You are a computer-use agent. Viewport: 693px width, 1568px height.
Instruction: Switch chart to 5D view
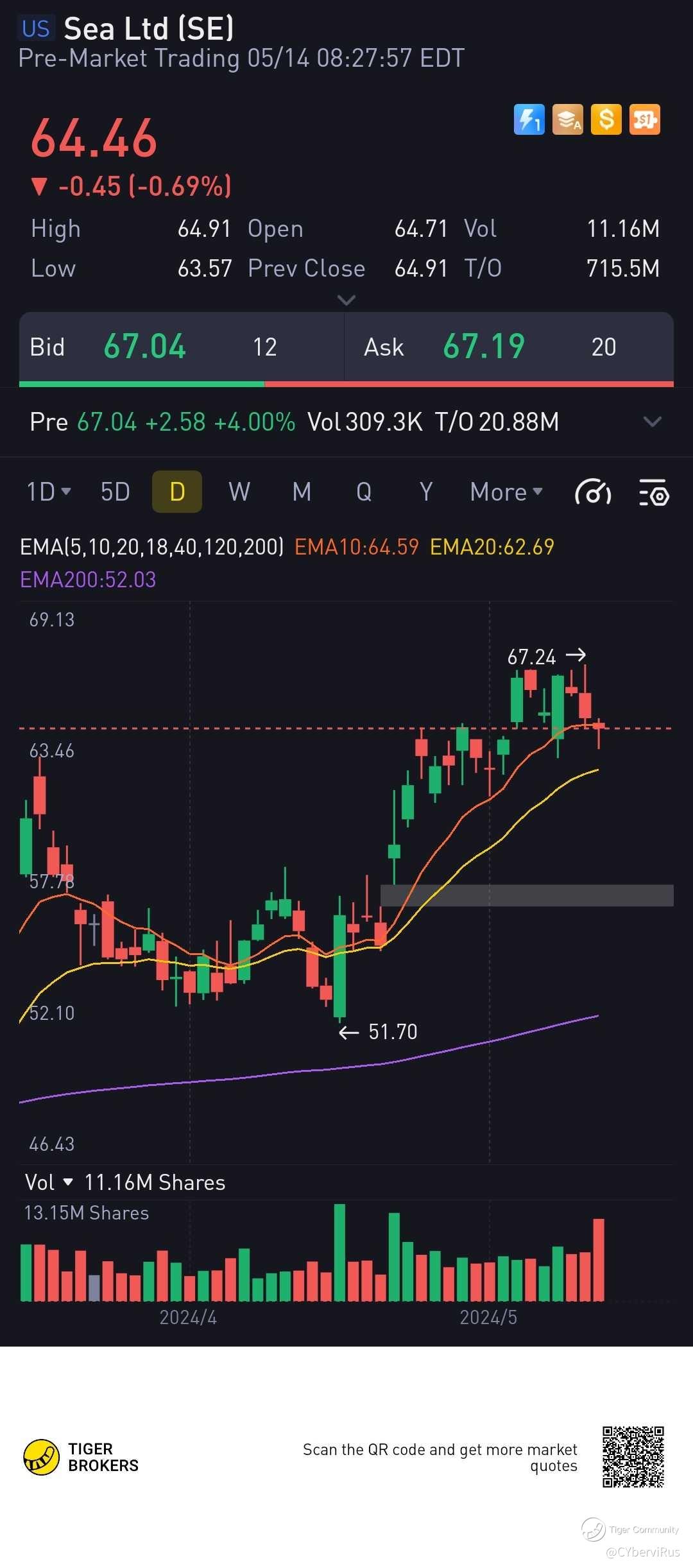click(116, 492)
